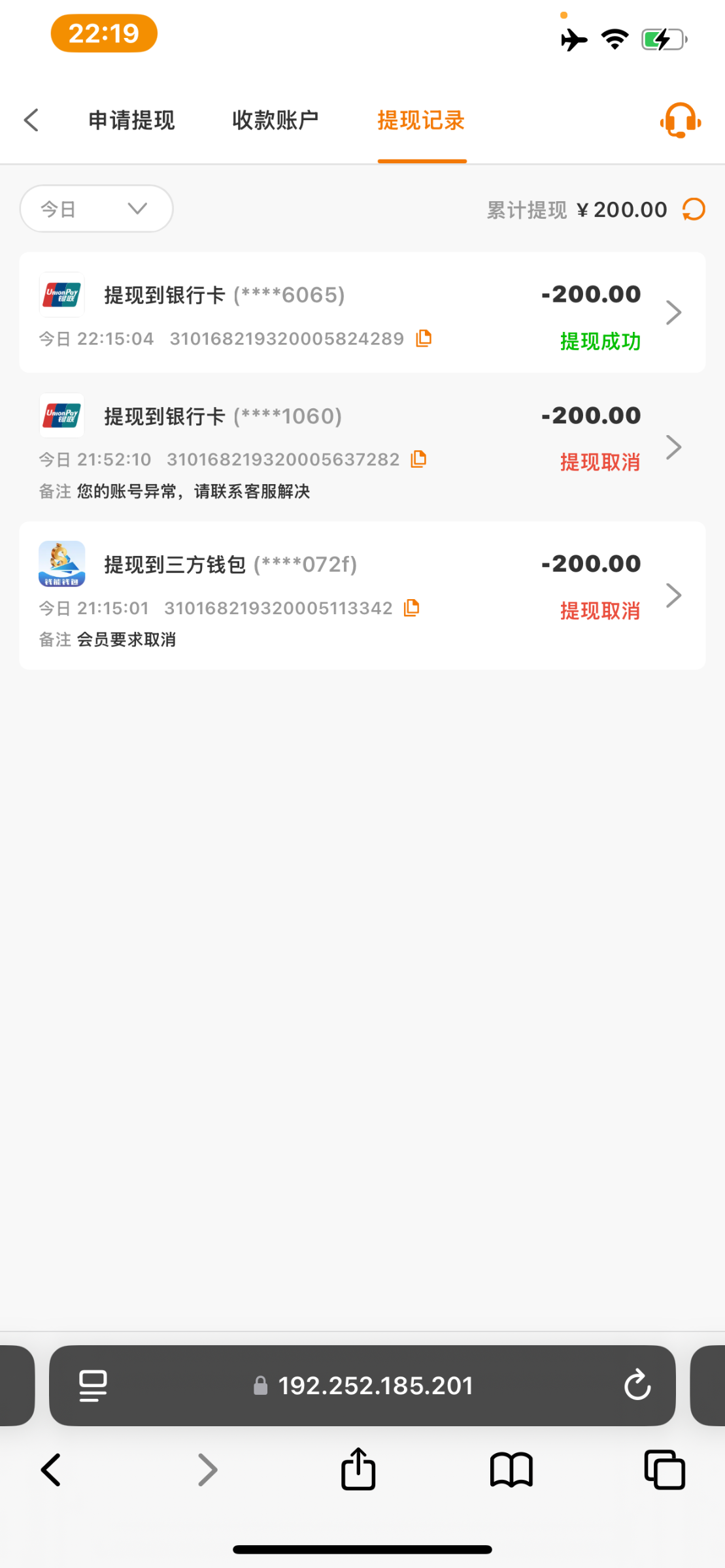Open the third-party wallet ****072f record
The image size is (725, 1568).
pos(362,595)
